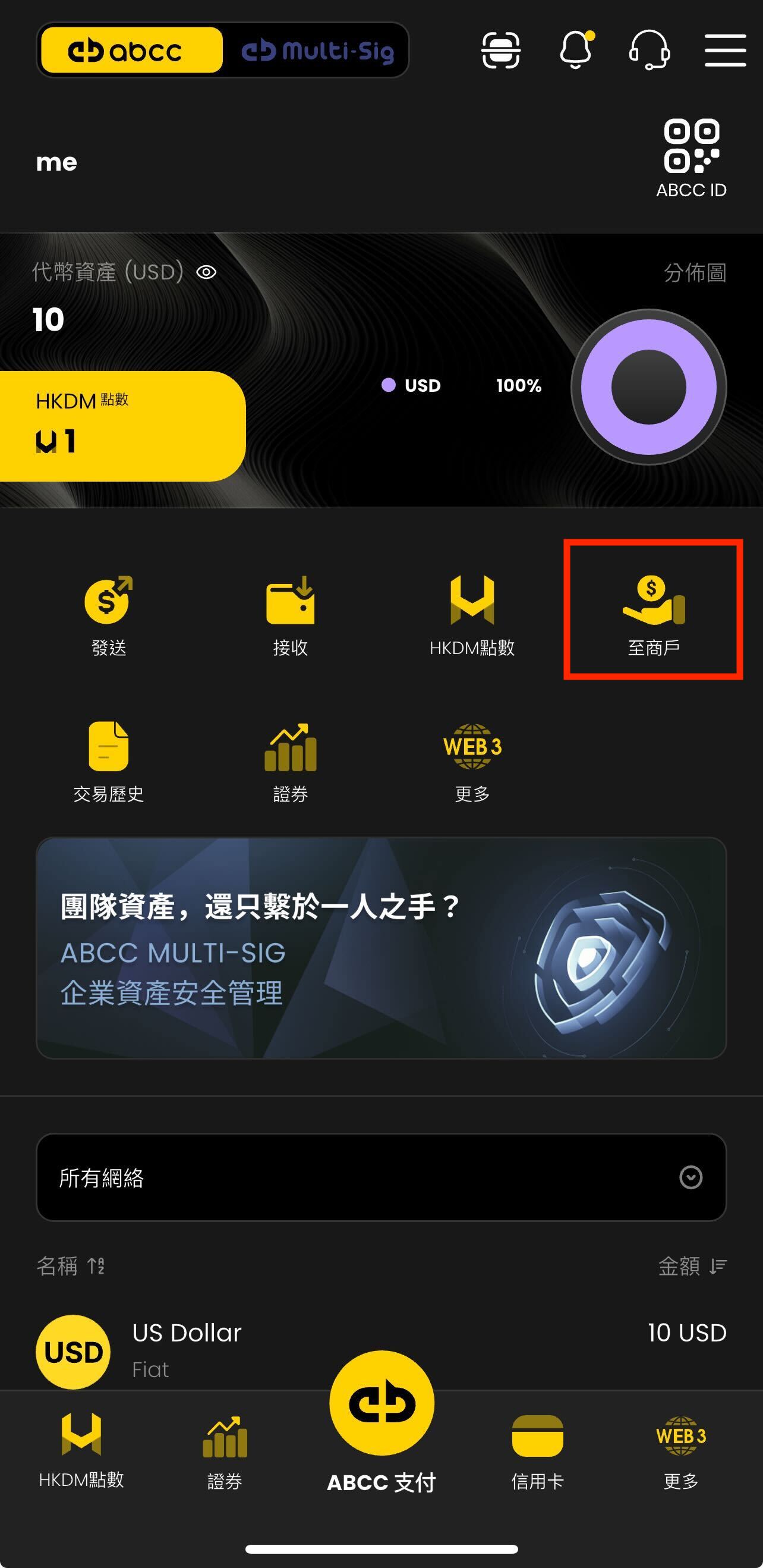
Task: Expand the 所有網絡 network dropdown
Action: coord(381,1177)
